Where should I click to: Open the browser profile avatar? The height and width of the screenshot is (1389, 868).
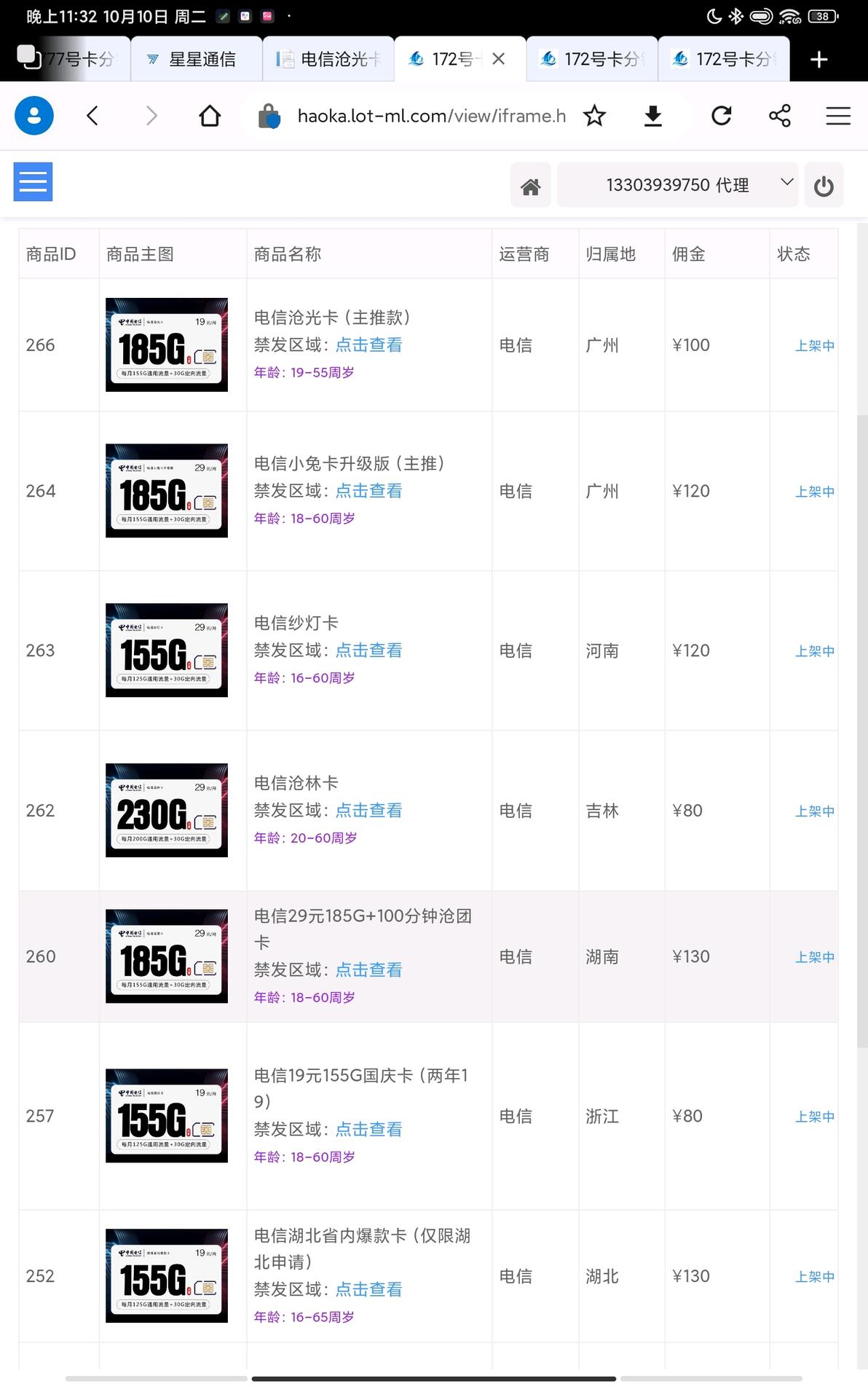34,116
